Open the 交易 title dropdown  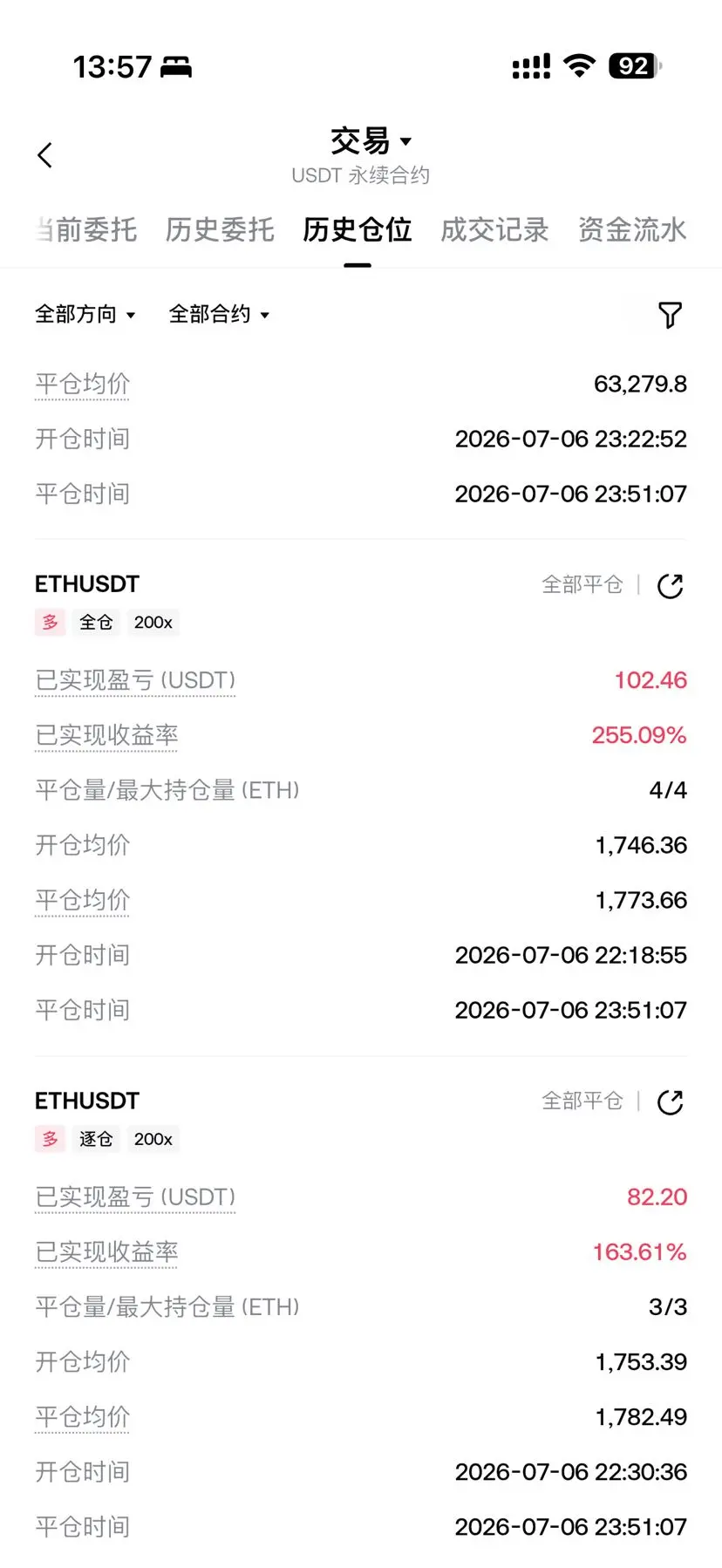(x=371, y=141)
